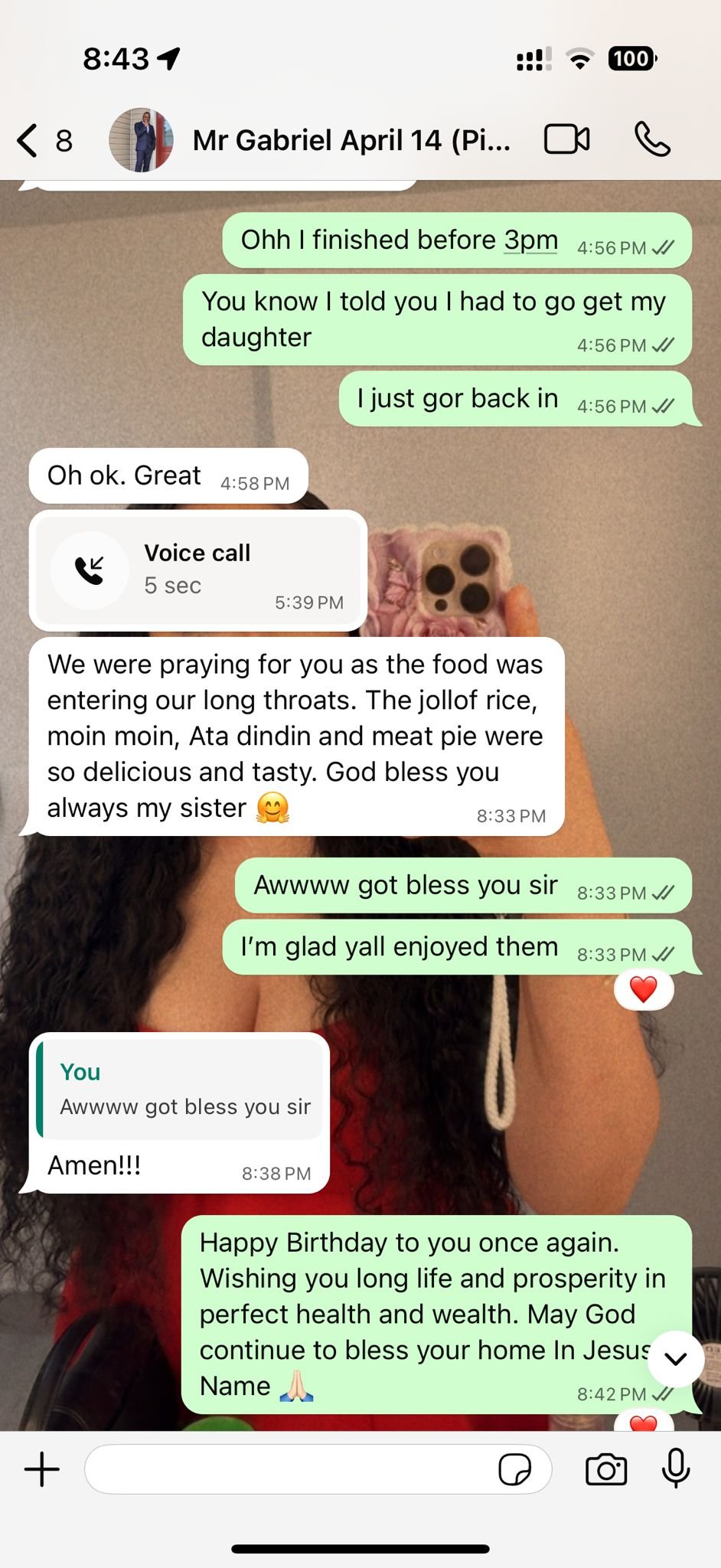Tap the microphone to record voice message

pyautogui.click(x=675, y=1468)
